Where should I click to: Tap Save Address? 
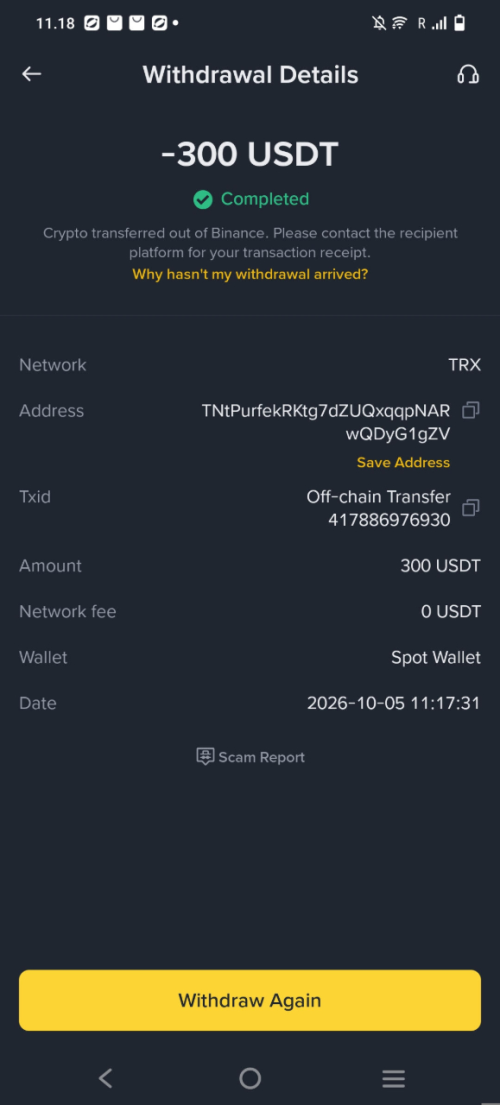[x=403, y=462]
